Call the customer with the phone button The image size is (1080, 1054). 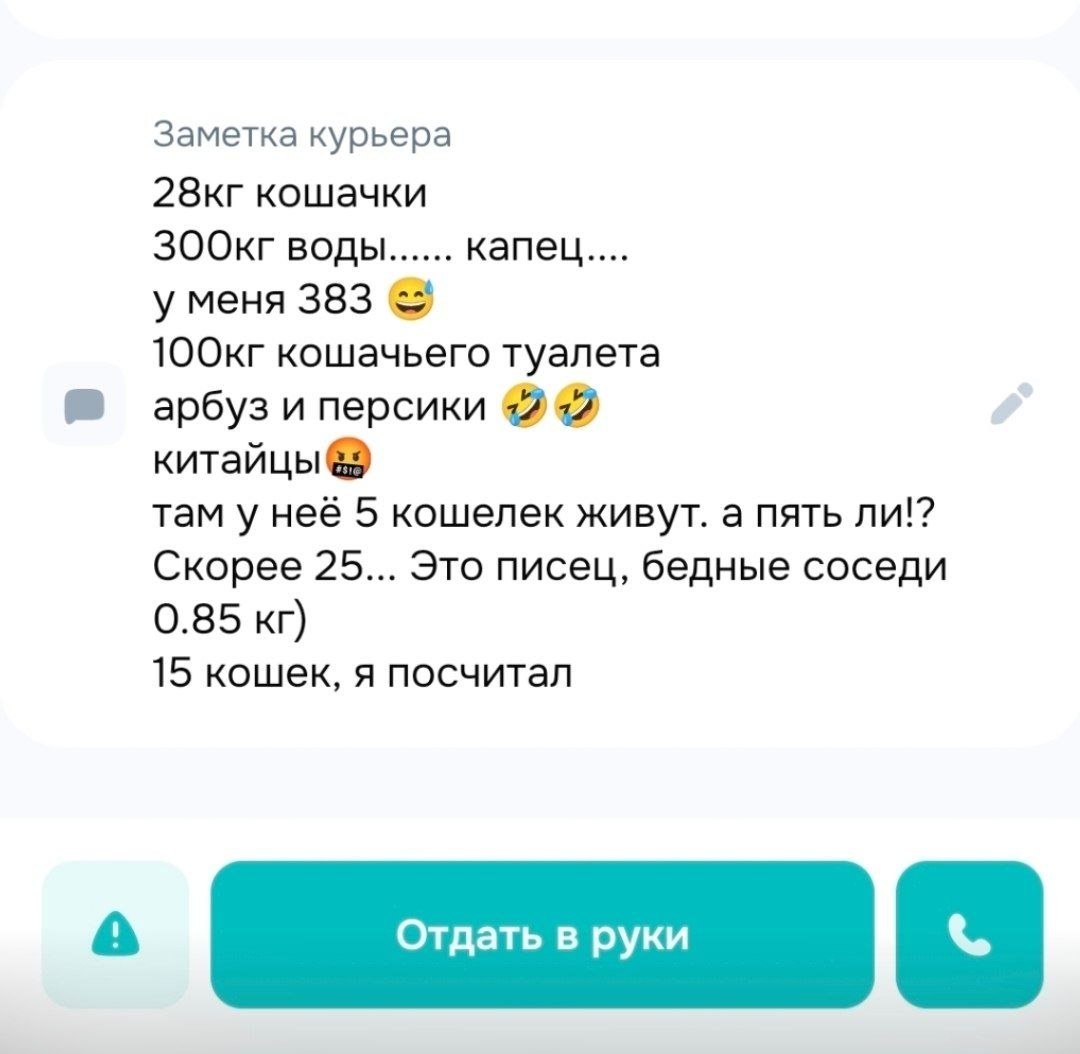coord(969,935)
